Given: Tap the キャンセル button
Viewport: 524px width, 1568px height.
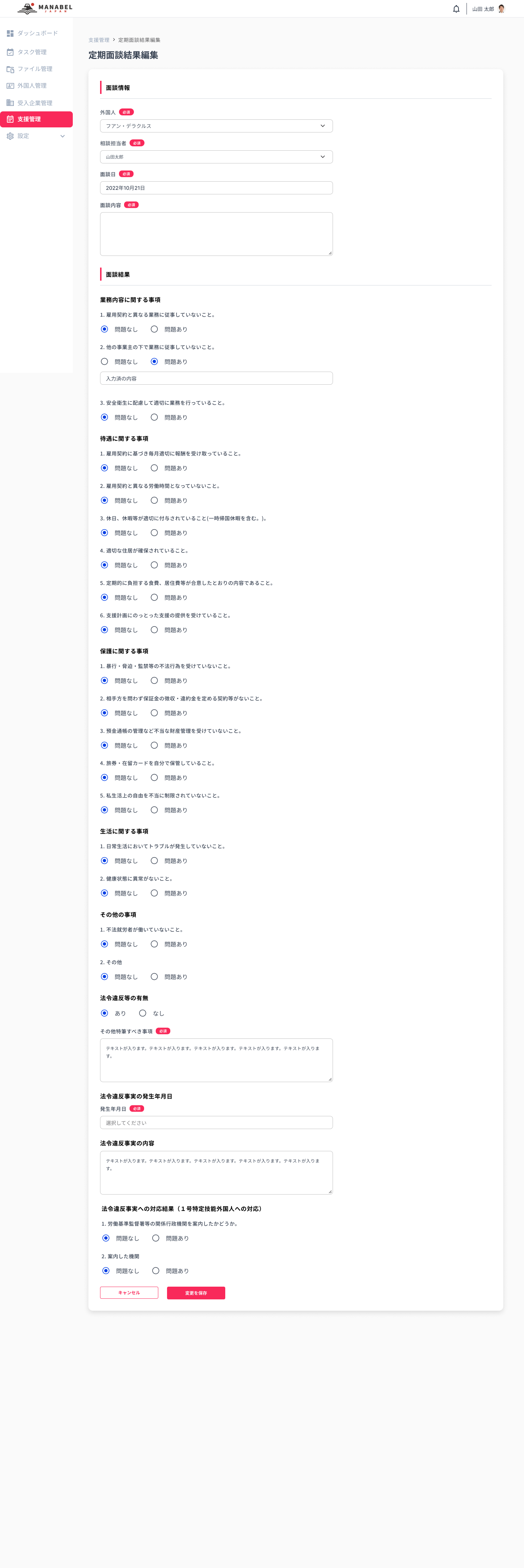Looking at the screenshot, I should point(129,1292).
